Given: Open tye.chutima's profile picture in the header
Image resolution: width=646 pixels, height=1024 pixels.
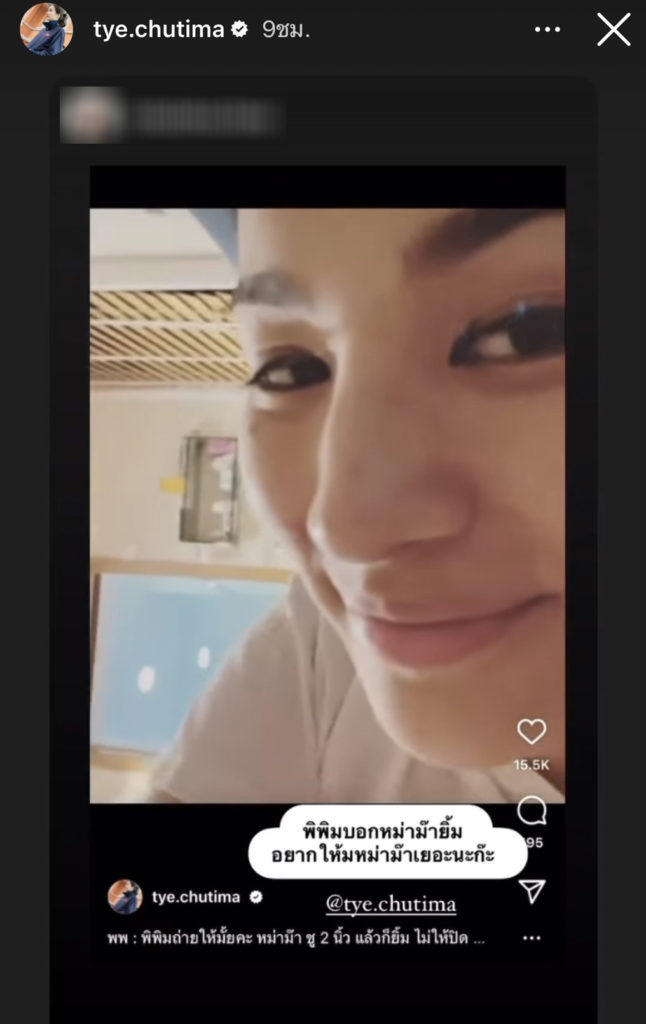Looking at the screenshot, I should click(46, 30).
